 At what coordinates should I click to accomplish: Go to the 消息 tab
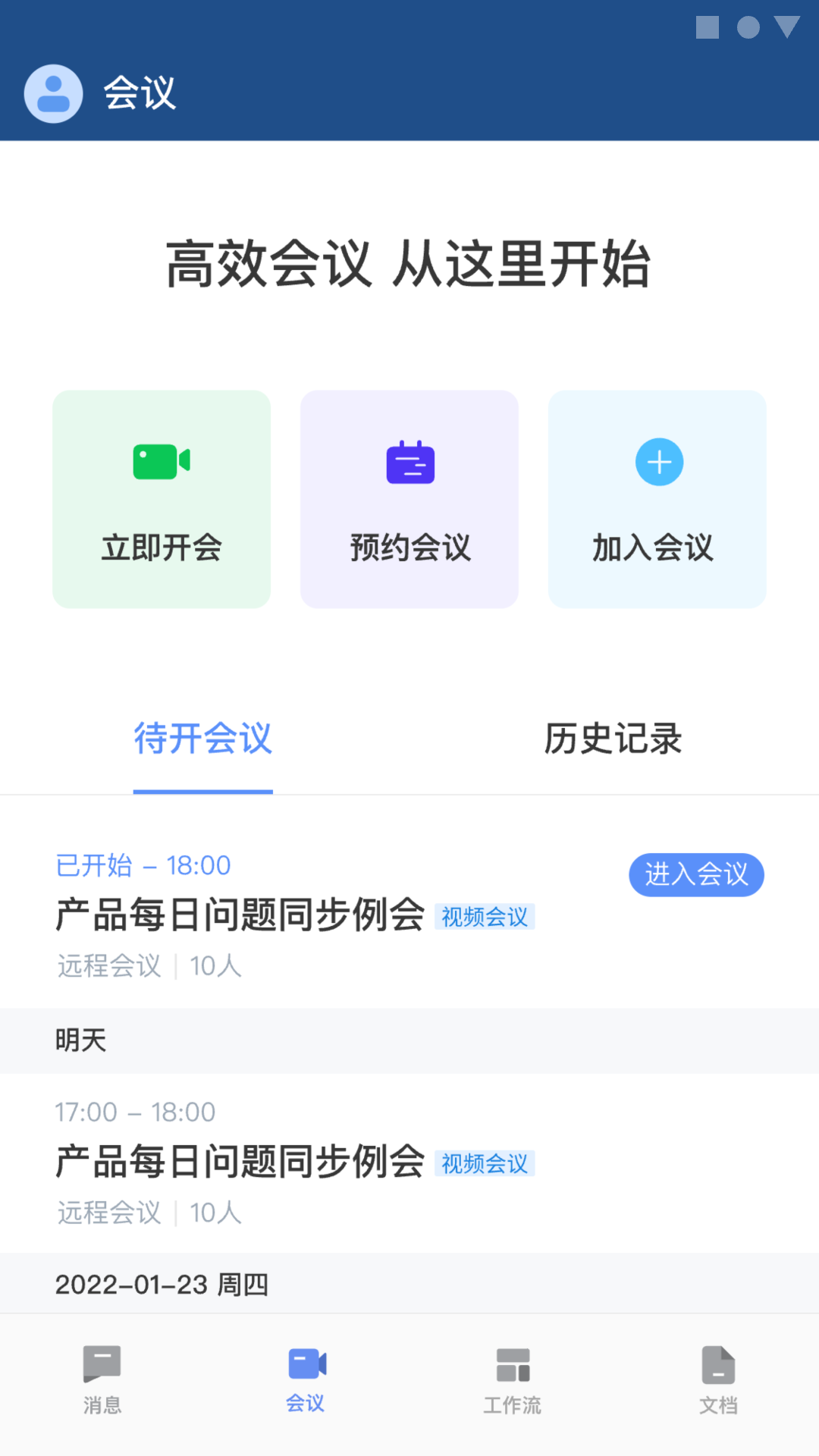click(102, 1380)
